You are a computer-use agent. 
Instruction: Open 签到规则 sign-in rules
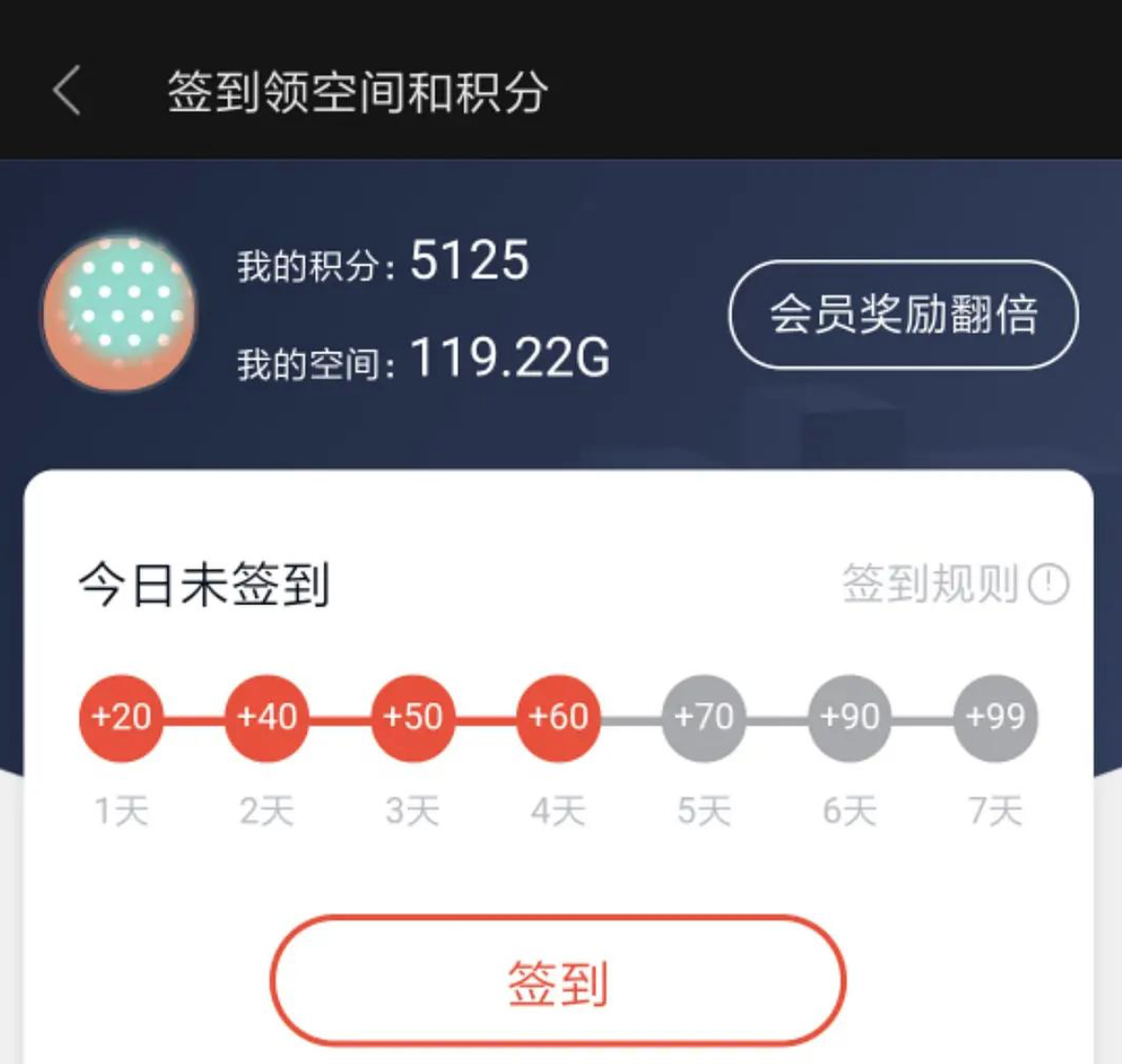[954, 584]
